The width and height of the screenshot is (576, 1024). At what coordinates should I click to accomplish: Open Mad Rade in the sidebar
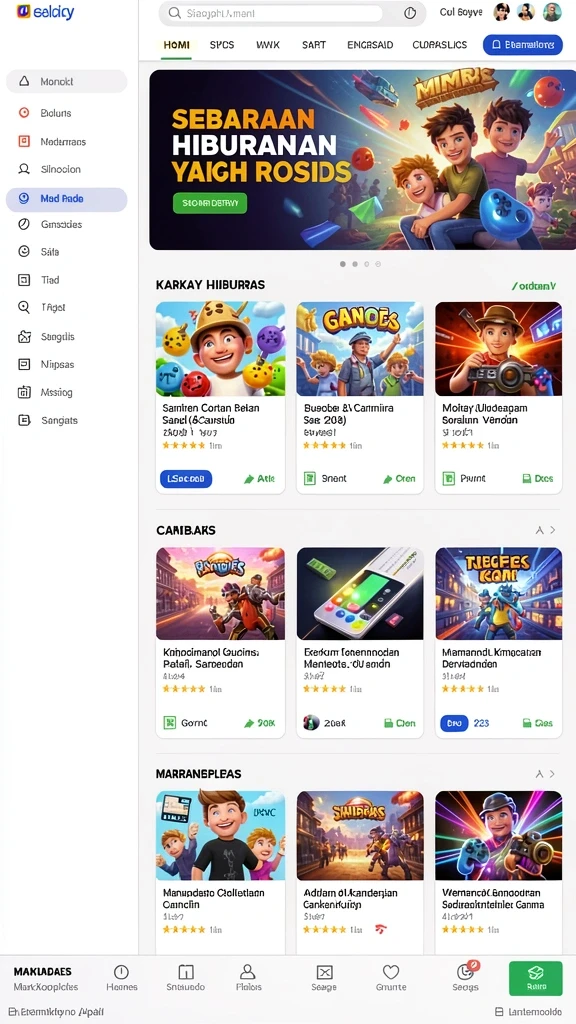coord(67,199)
